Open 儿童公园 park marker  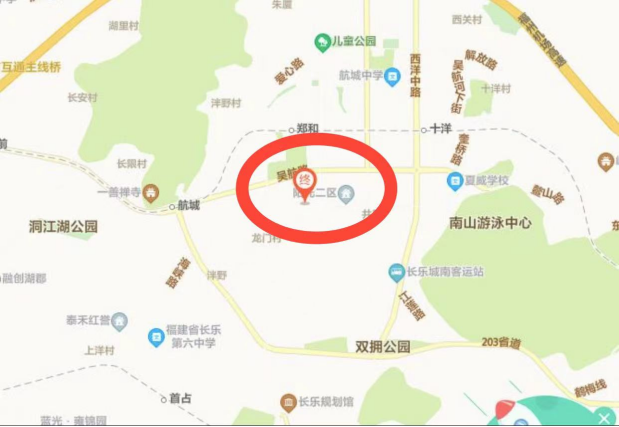click(323, 41)
